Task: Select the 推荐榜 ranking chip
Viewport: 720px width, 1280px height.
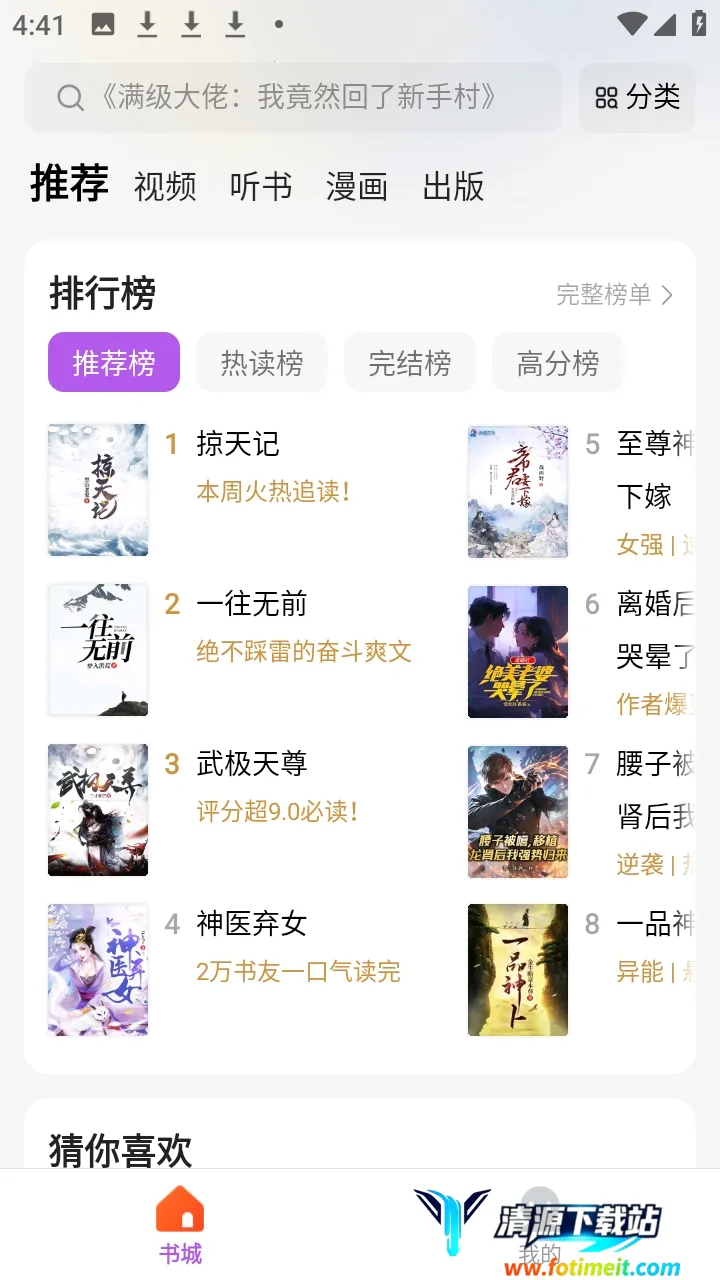Action: (114, 363)
